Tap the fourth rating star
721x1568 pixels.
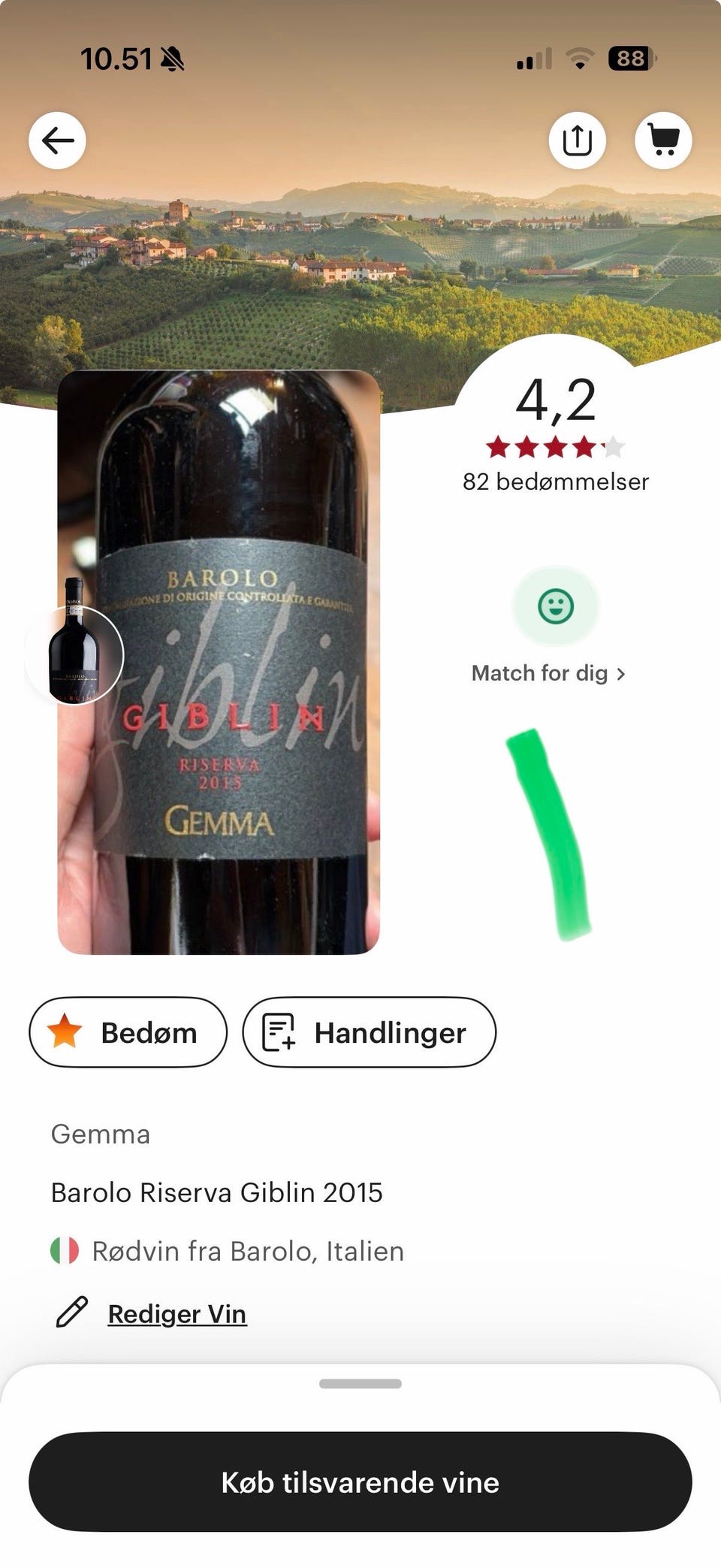point(584,446)
